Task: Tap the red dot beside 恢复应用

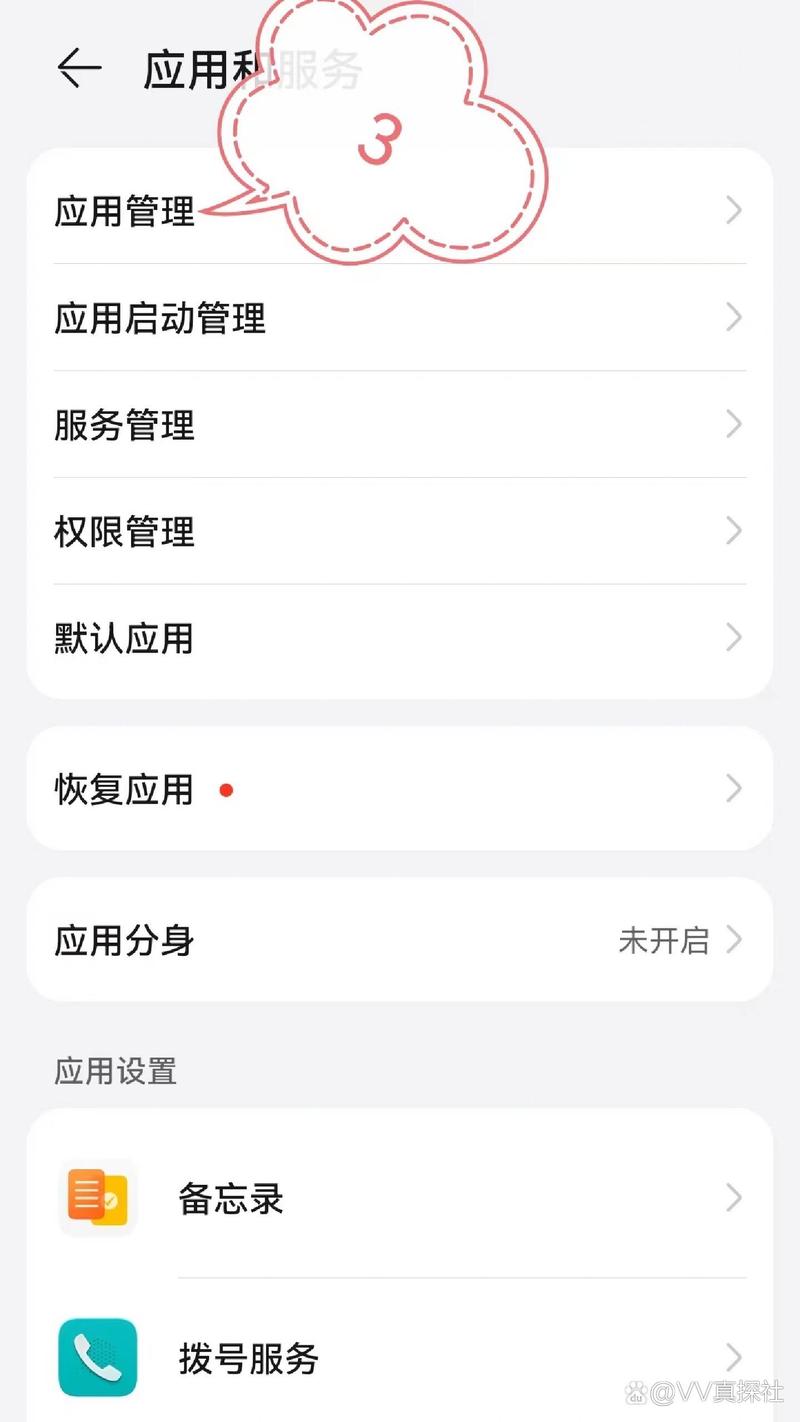Action: point(228,791)
